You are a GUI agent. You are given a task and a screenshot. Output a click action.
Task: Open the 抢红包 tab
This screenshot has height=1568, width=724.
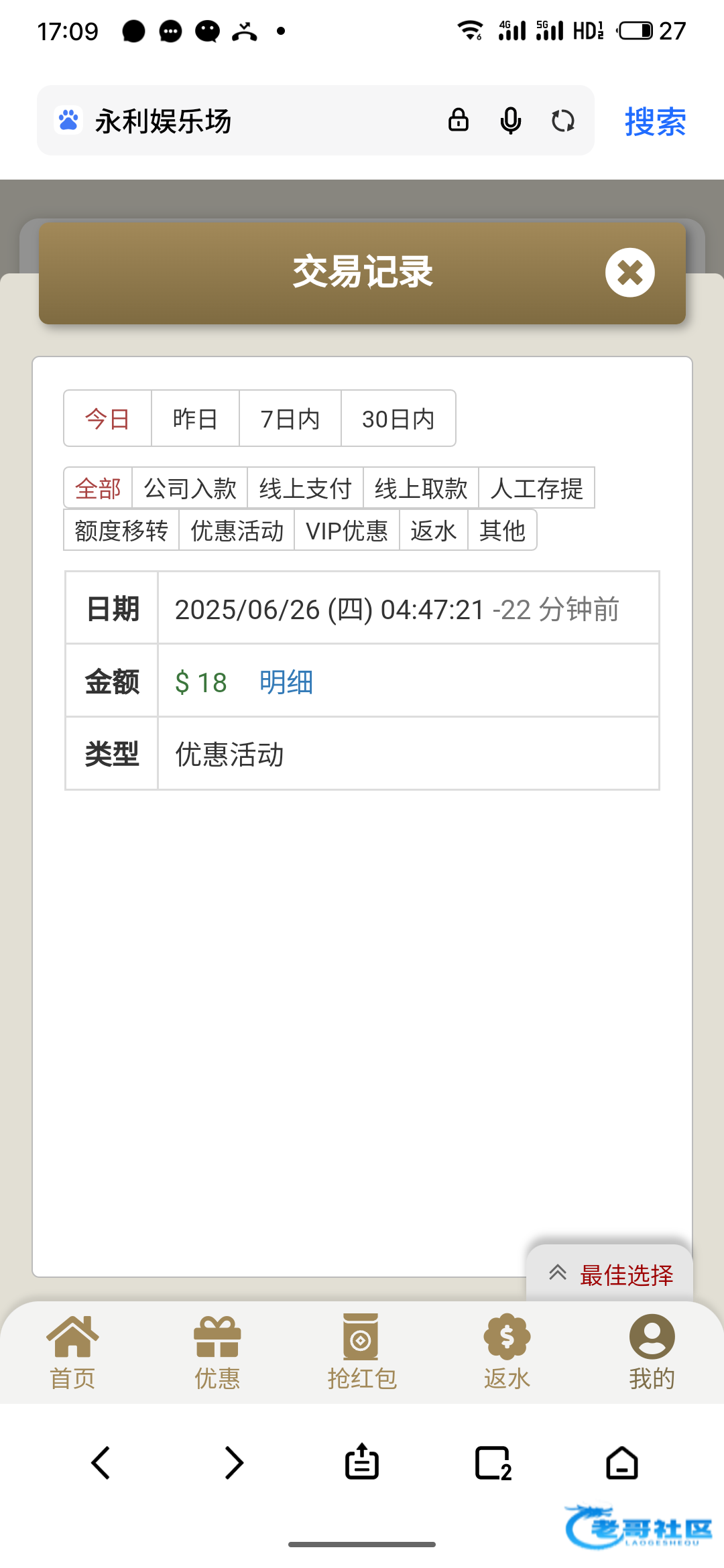362,1351
